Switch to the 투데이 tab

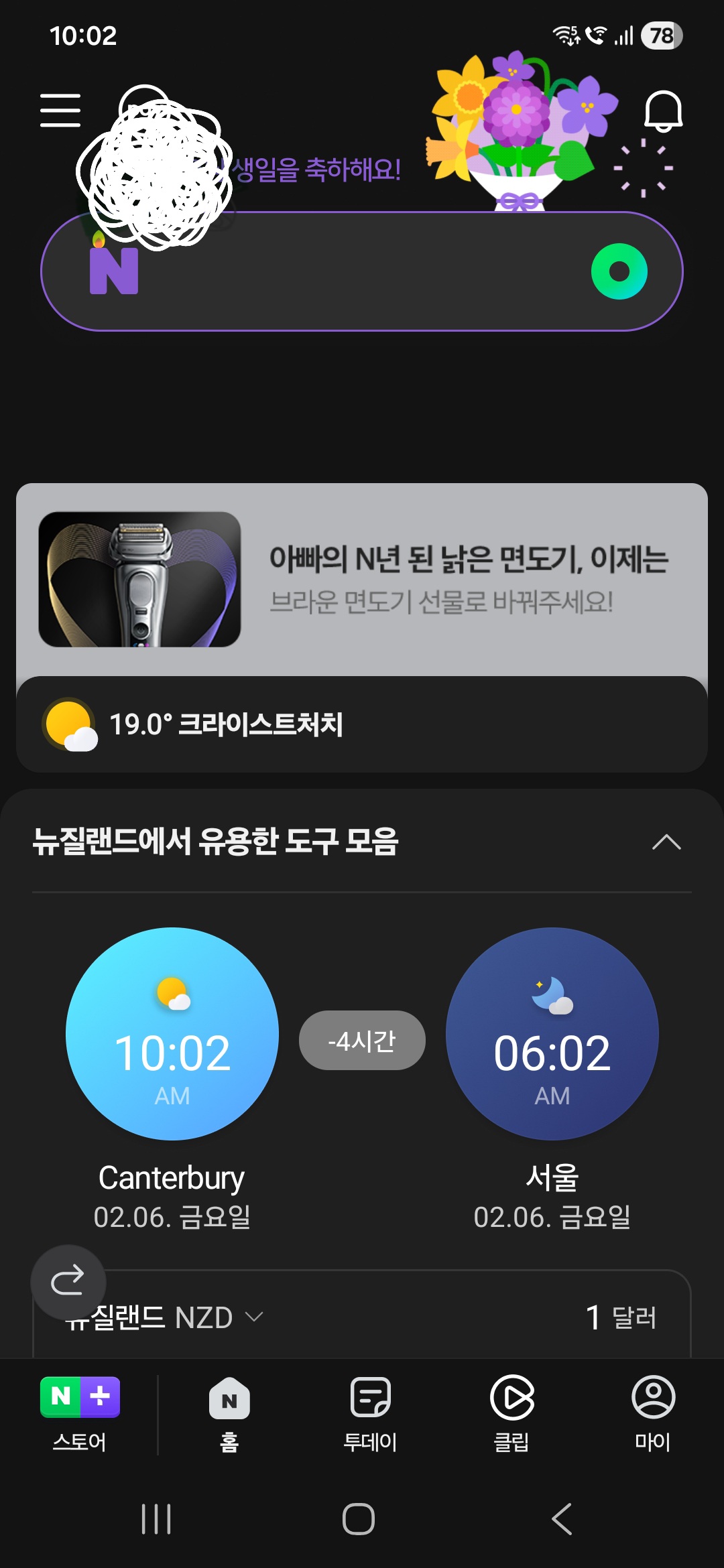pyautogui.click(x=370, y=1414)
